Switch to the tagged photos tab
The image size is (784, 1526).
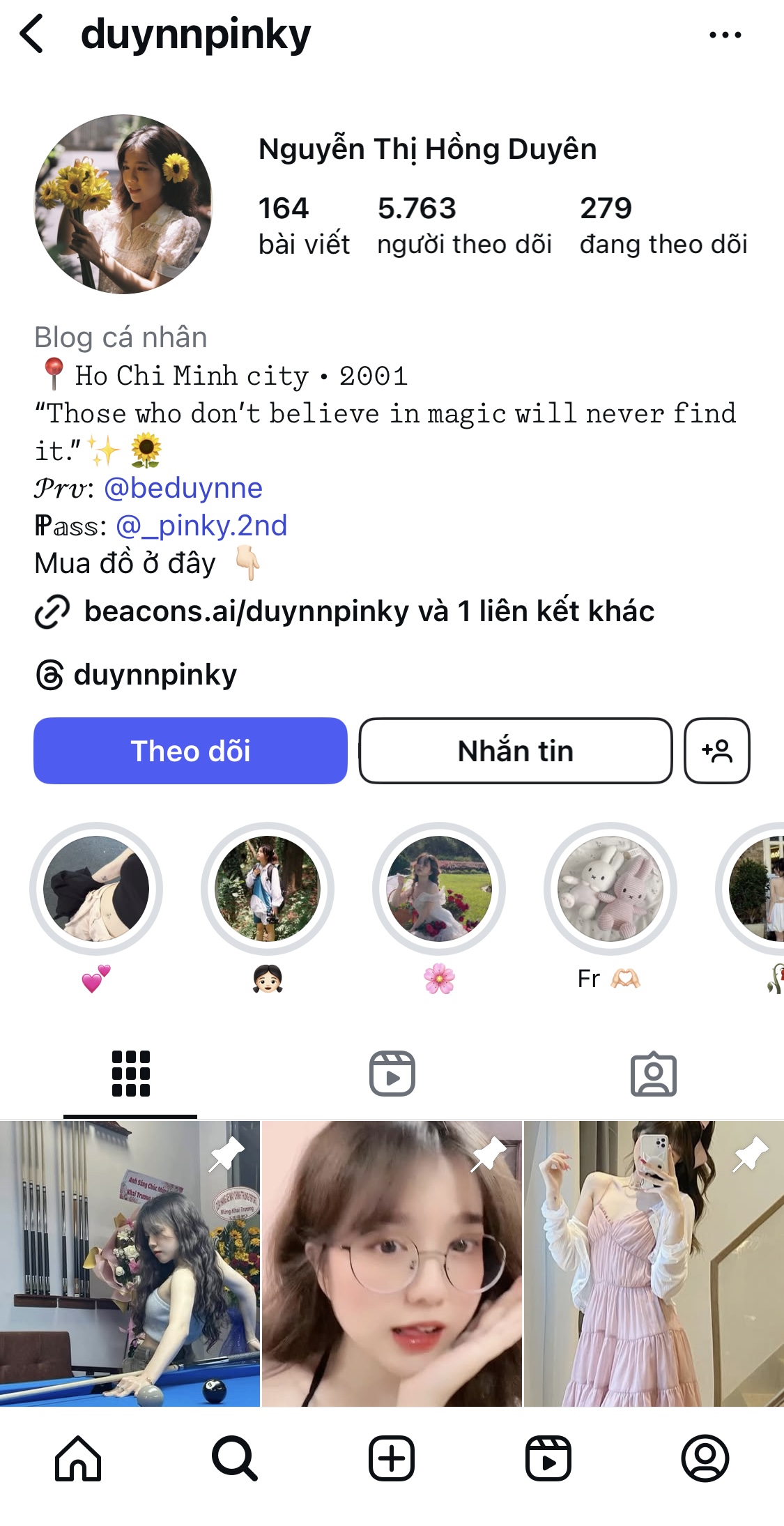(x=653, y=1074)
